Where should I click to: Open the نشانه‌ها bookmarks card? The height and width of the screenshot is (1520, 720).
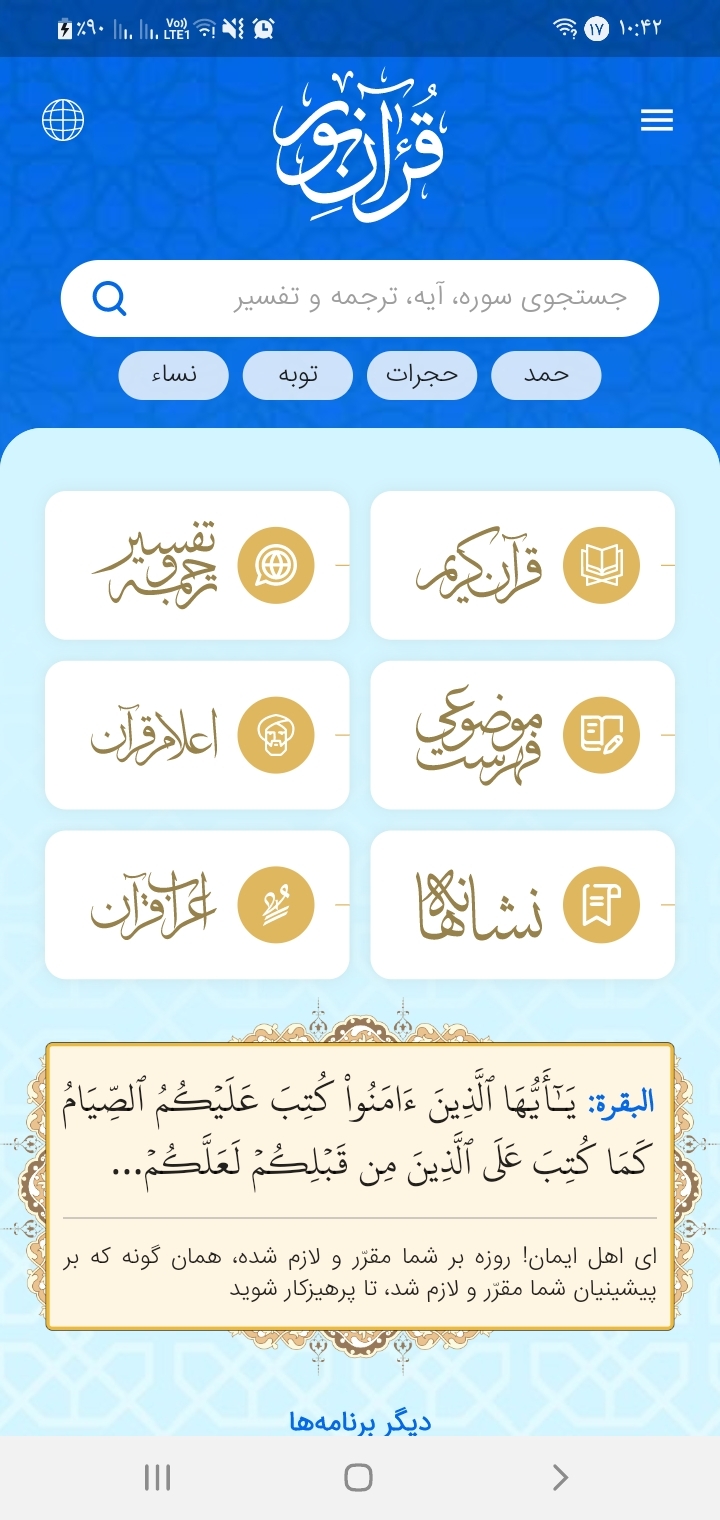click(522, 905)
